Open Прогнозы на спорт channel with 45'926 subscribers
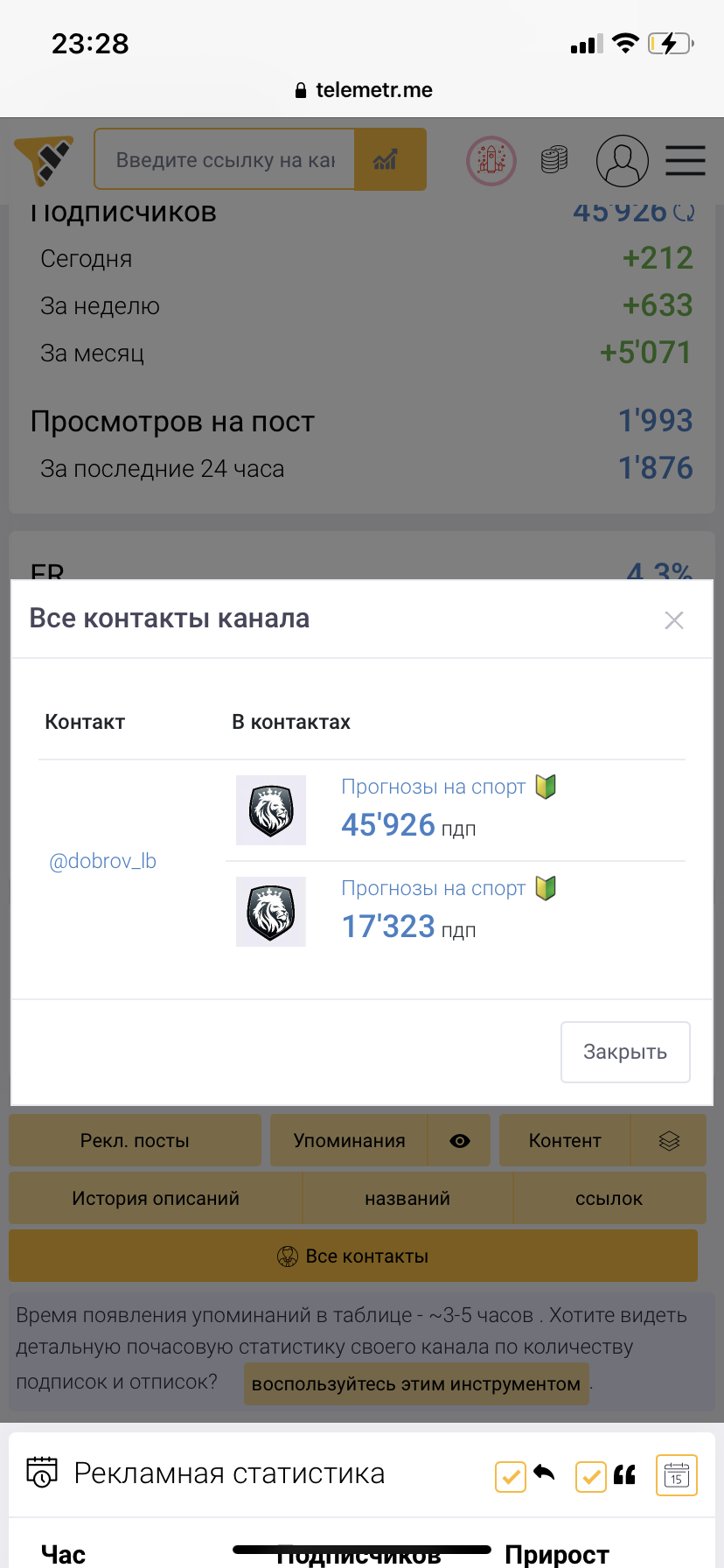 [x=434, y=787]
